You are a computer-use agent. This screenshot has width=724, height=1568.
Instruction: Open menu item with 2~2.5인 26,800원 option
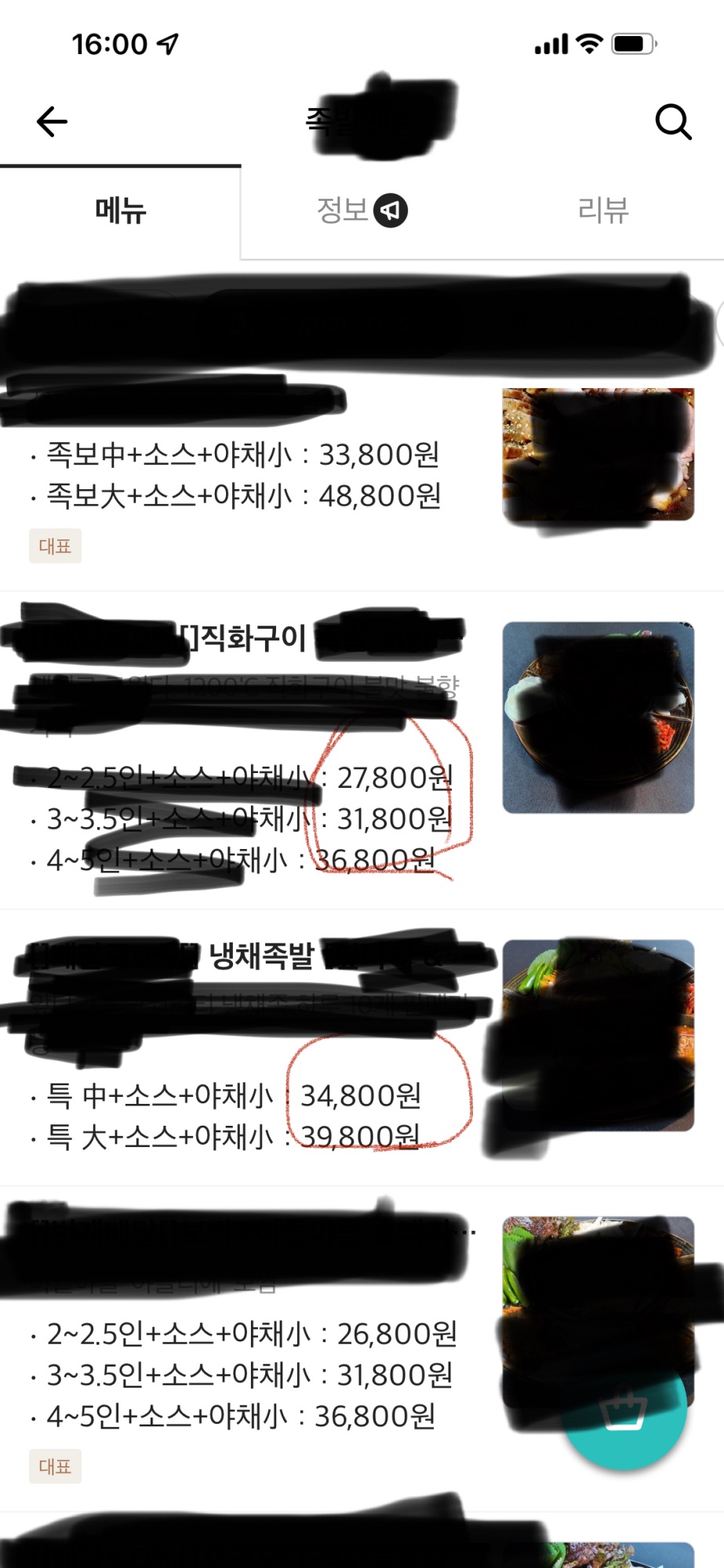251,1334
